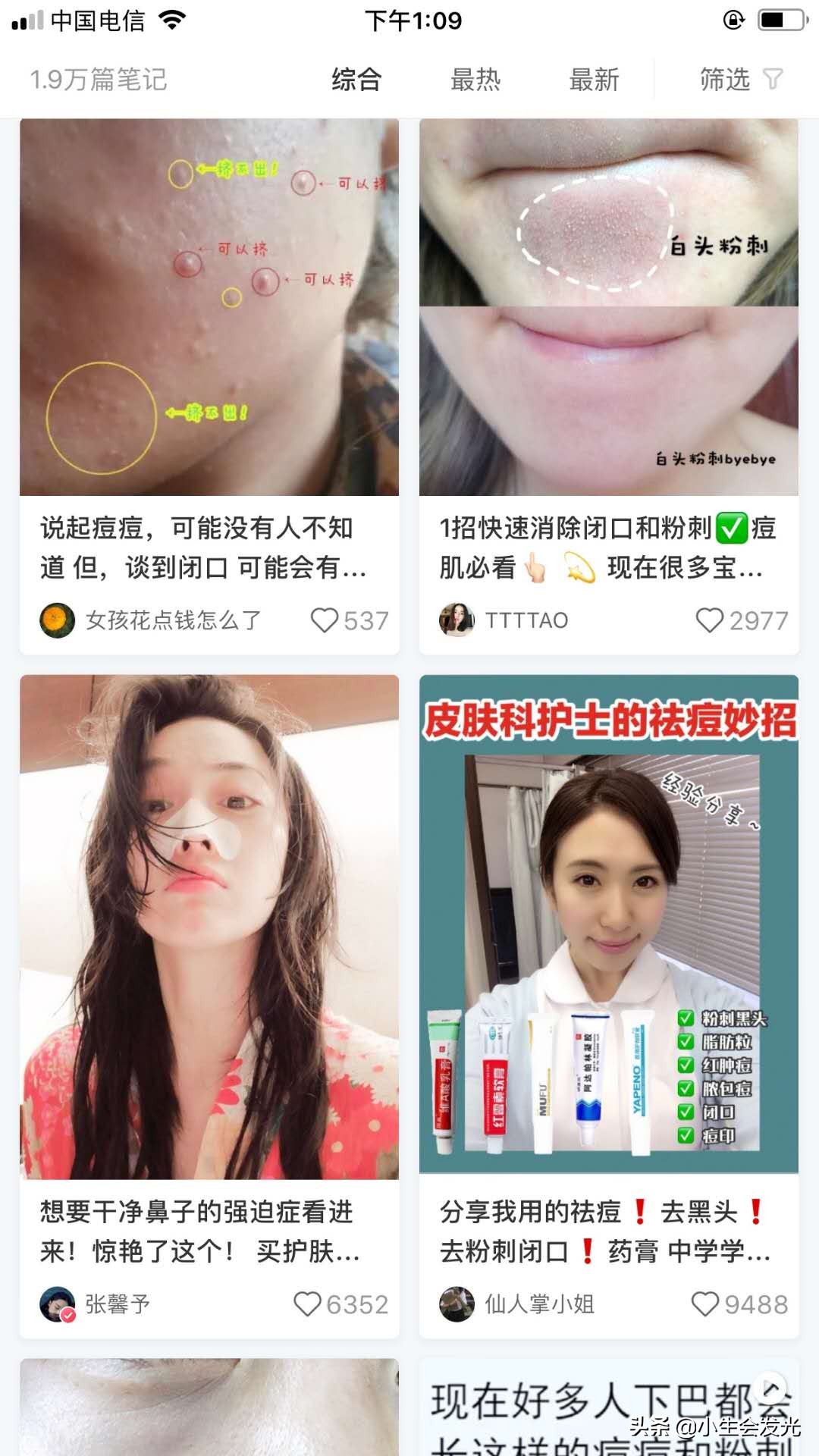Screen dimensions: 819x1456
Task: Tap the heart icon showing 9488 likes
Action: [704, 1302]
